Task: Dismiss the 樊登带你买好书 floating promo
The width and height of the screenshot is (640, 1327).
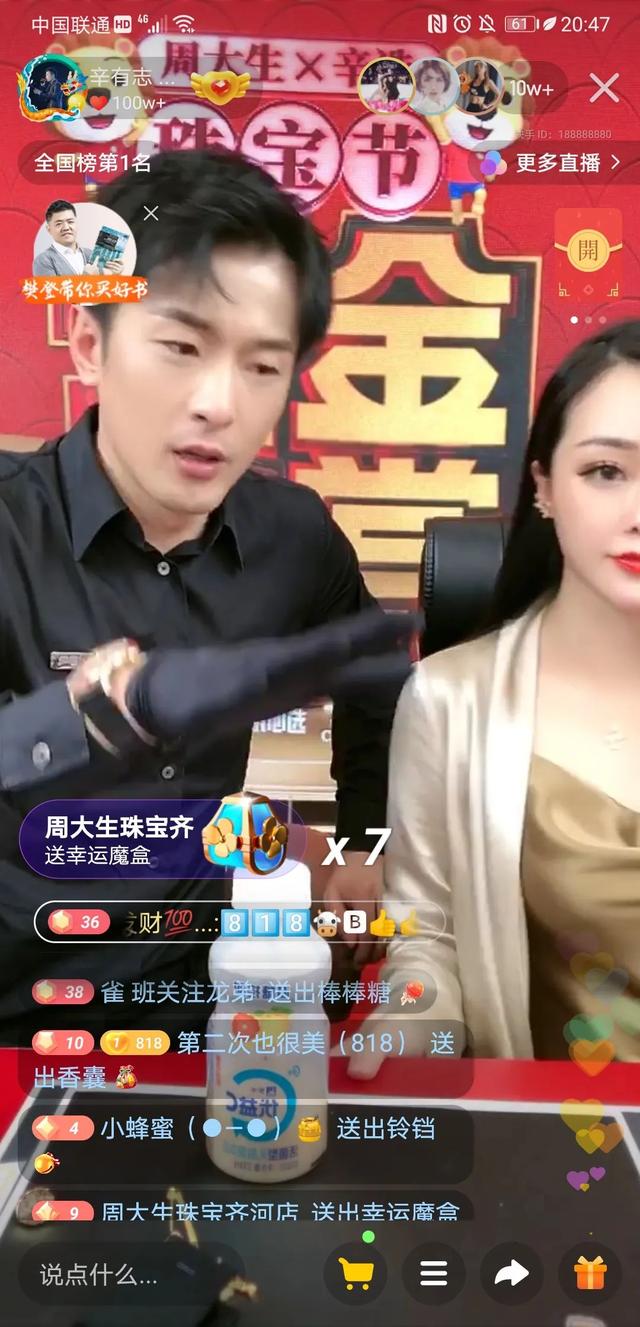Action: tap(151, 213)
